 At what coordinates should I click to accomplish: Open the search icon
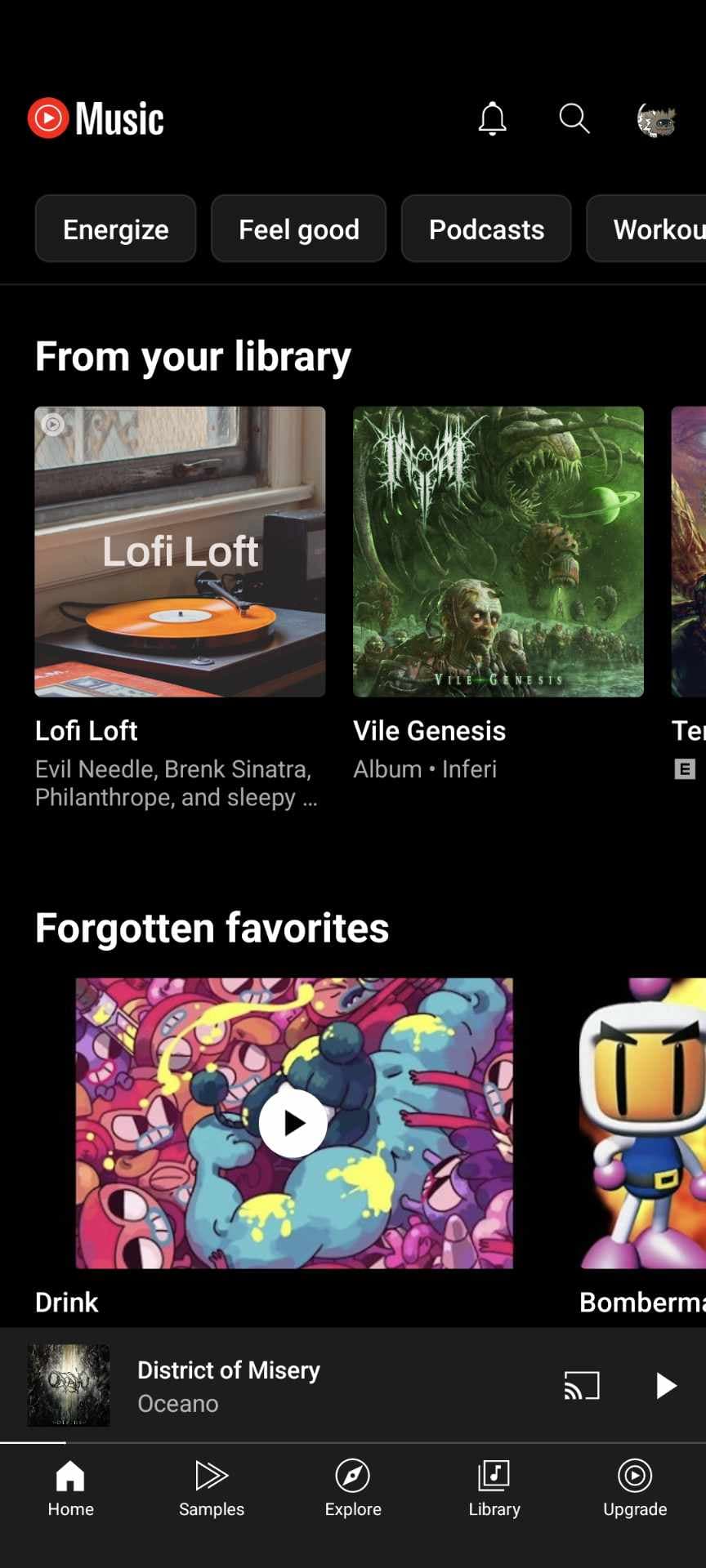pos(574,119)
